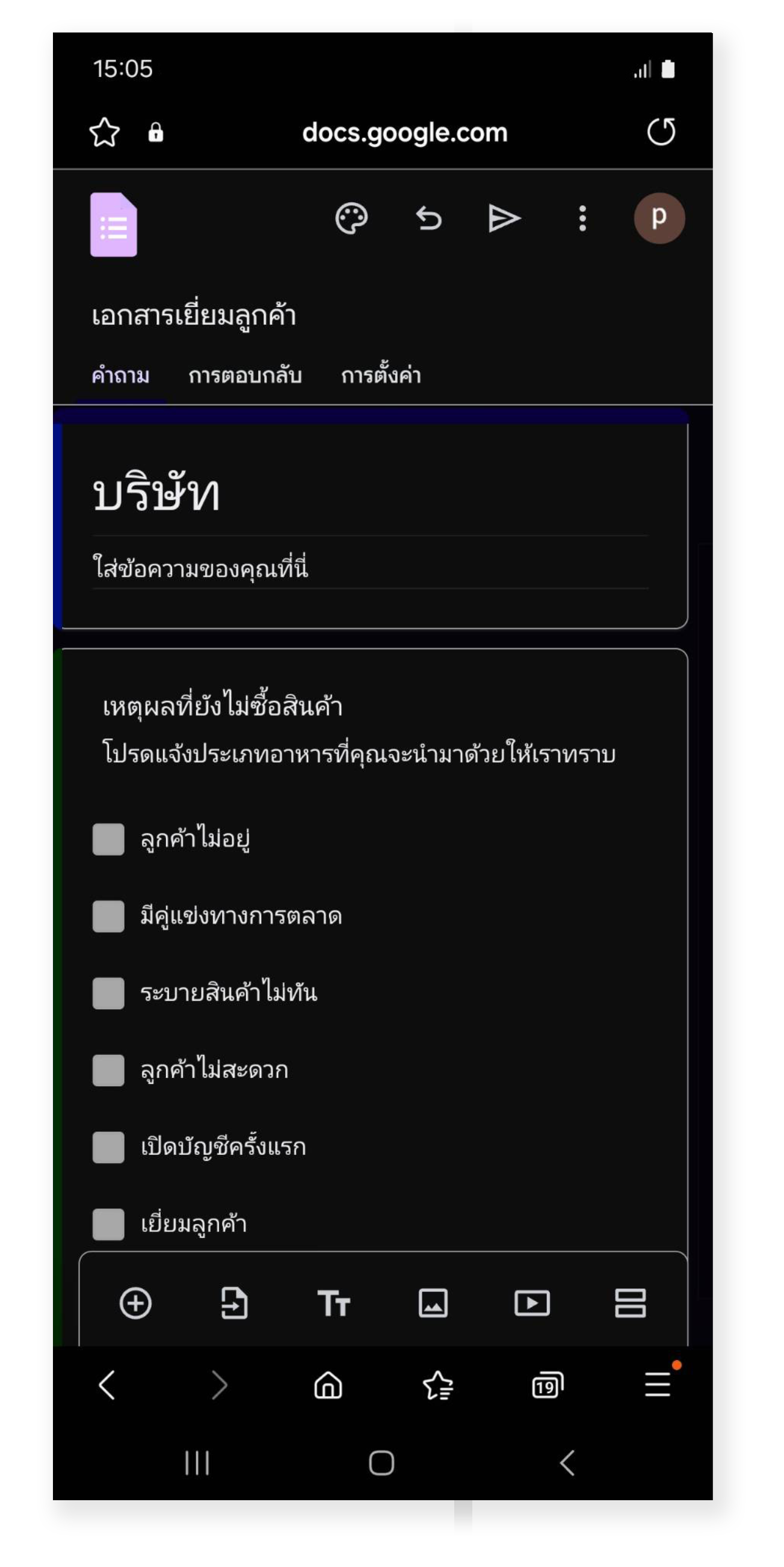
Task: Reload the page in the browser
Action: pos(661,132)
